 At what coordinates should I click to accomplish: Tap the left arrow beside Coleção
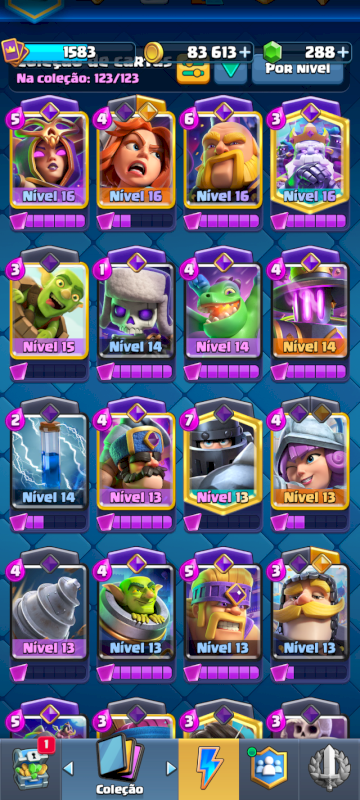click(68, 768)
